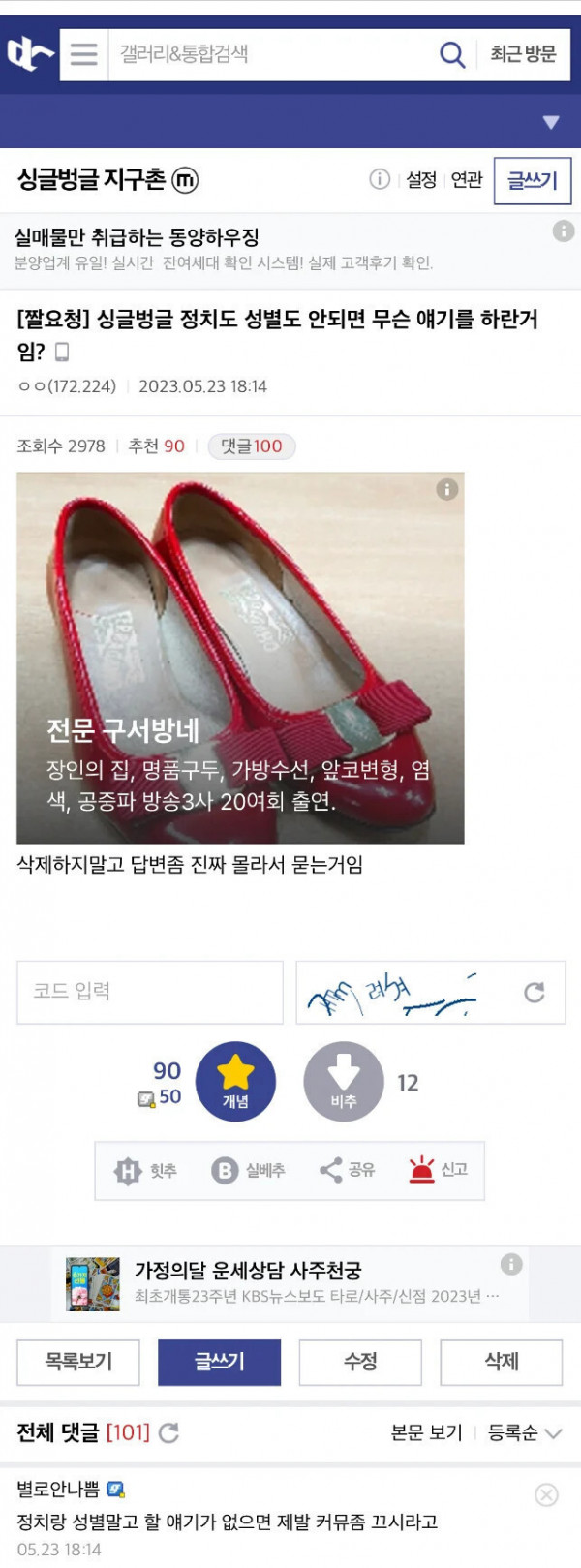Open 설정 for the gallery
This screenshot has height=1568, width=581.
pos(421,179)
